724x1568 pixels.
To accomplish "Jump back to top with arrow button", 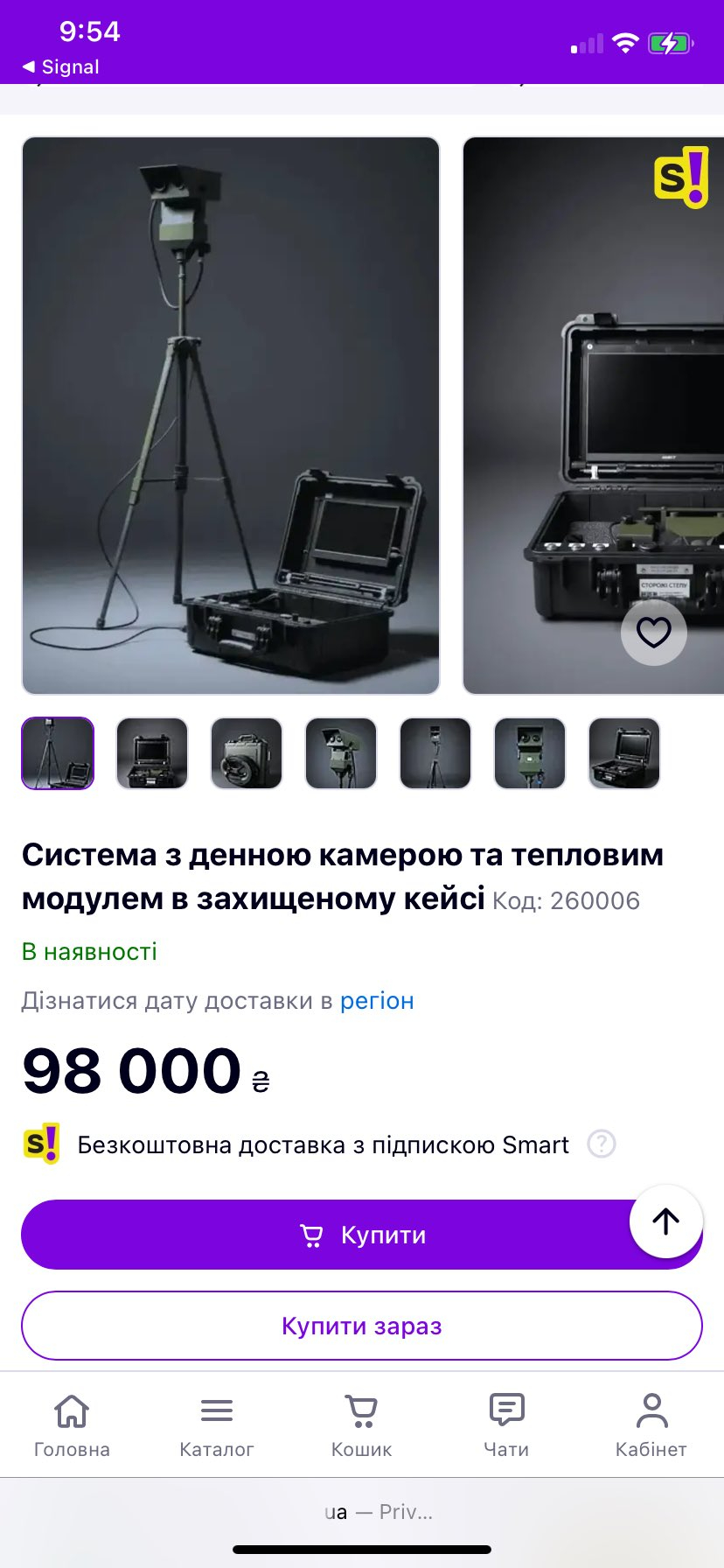I will point(665,1221).
